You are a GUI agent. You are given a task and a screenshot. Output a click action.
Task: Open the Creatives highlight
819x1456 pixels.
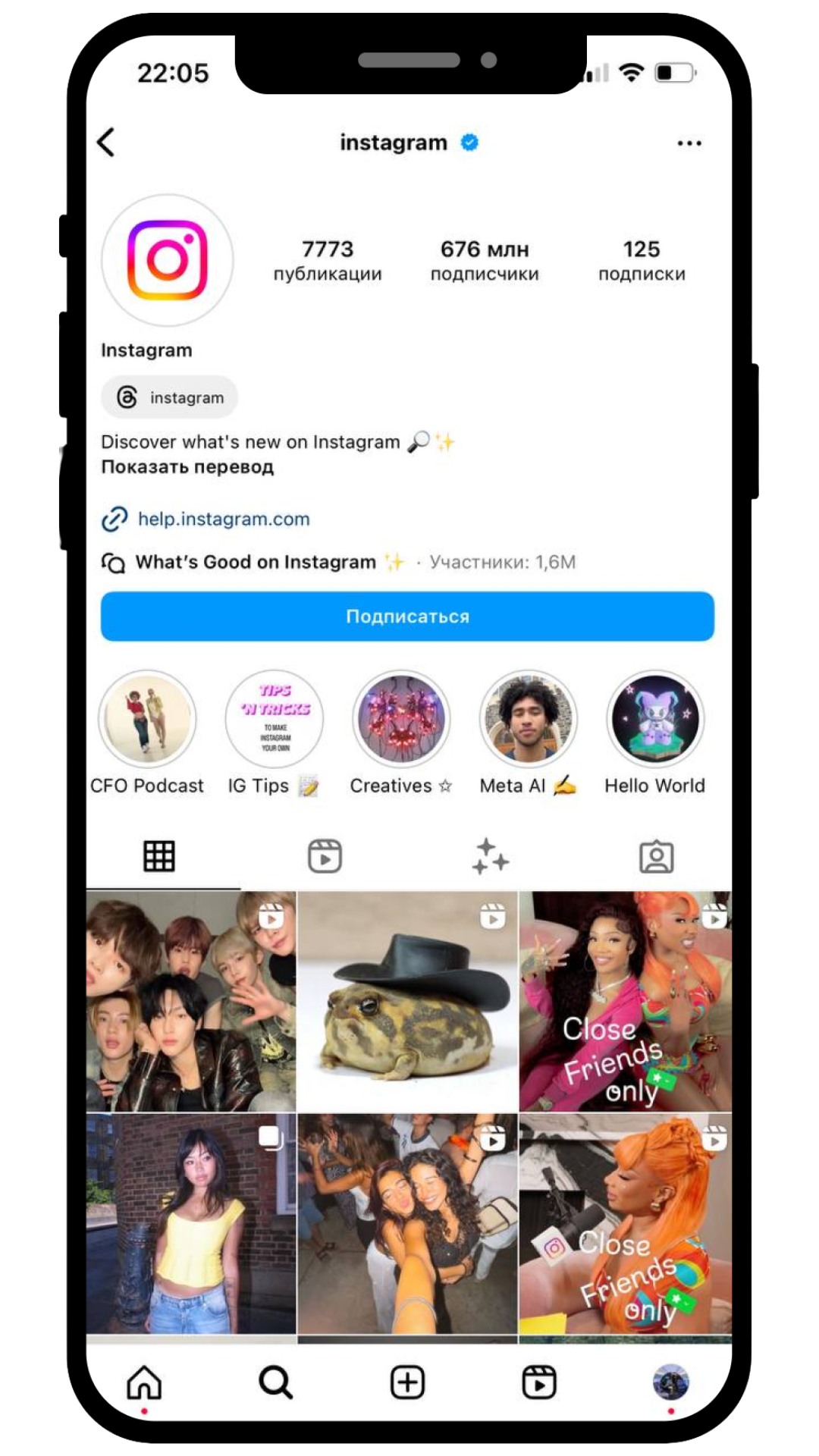tap(401, 720)
